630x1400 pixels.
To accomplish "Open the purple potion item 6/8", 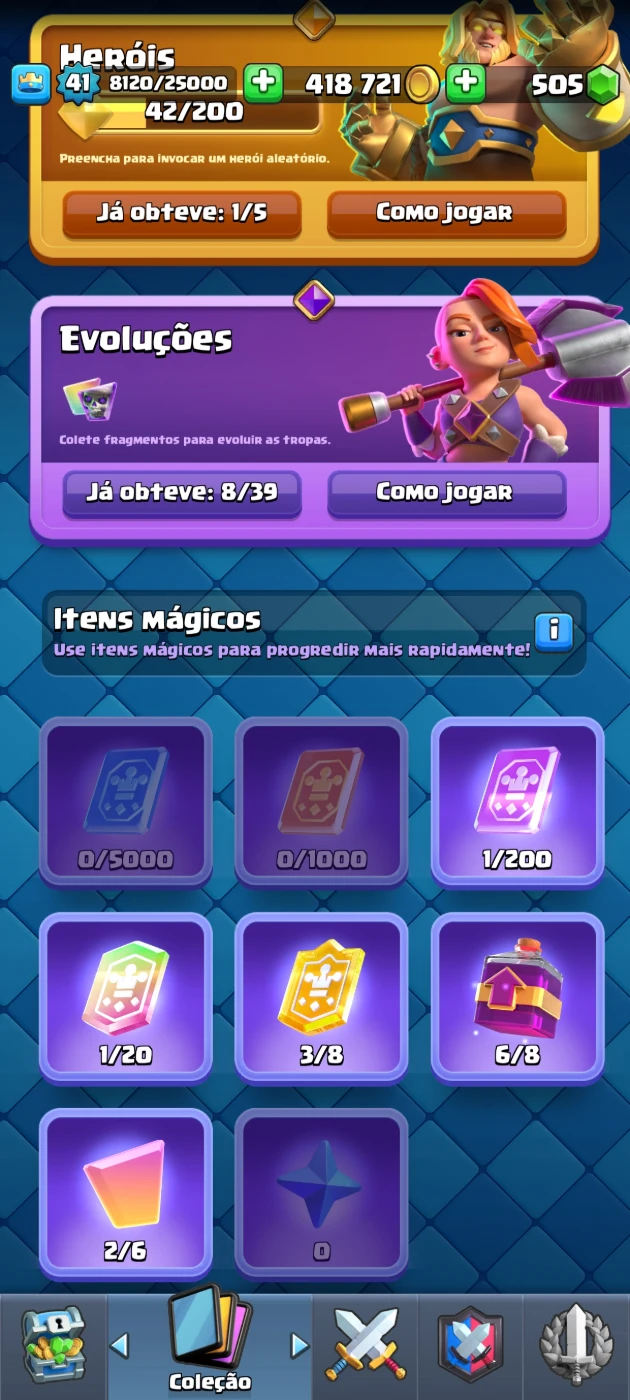I will coord(517,997).
